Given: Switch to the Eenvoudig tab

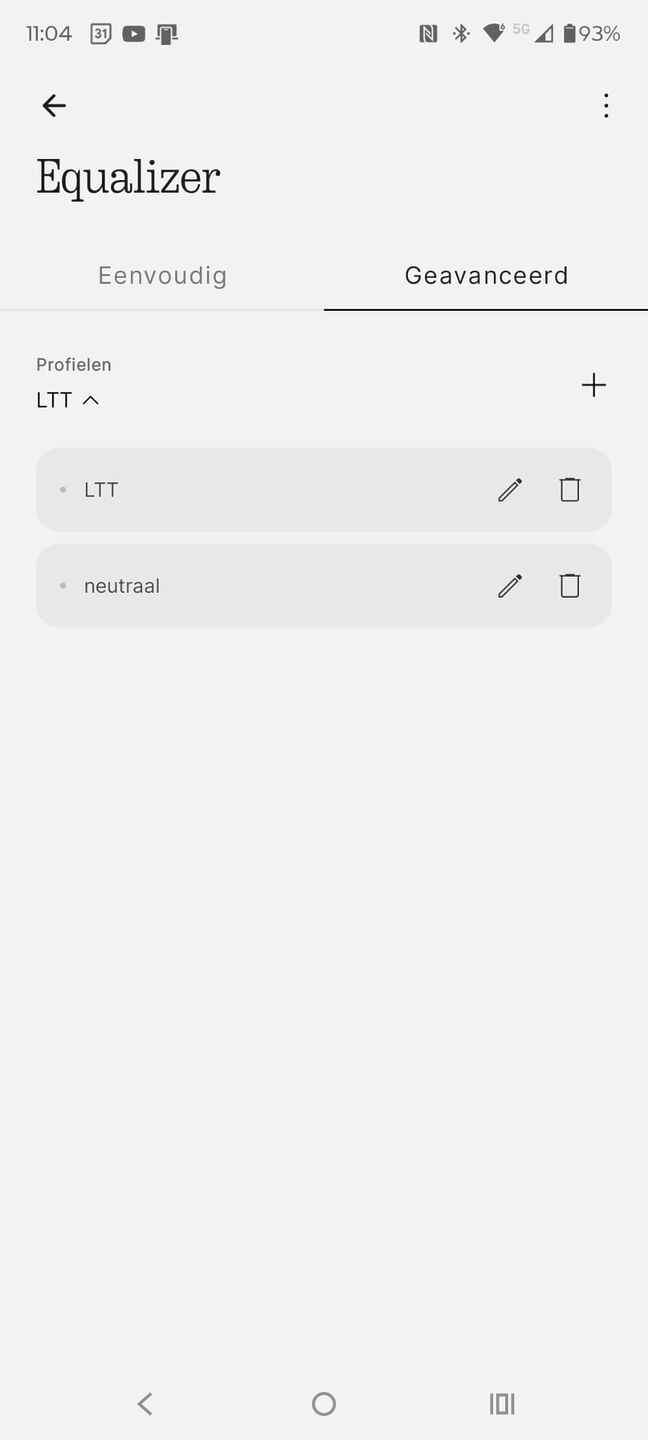Looking at the screenshot, I should tap(162, 276).
